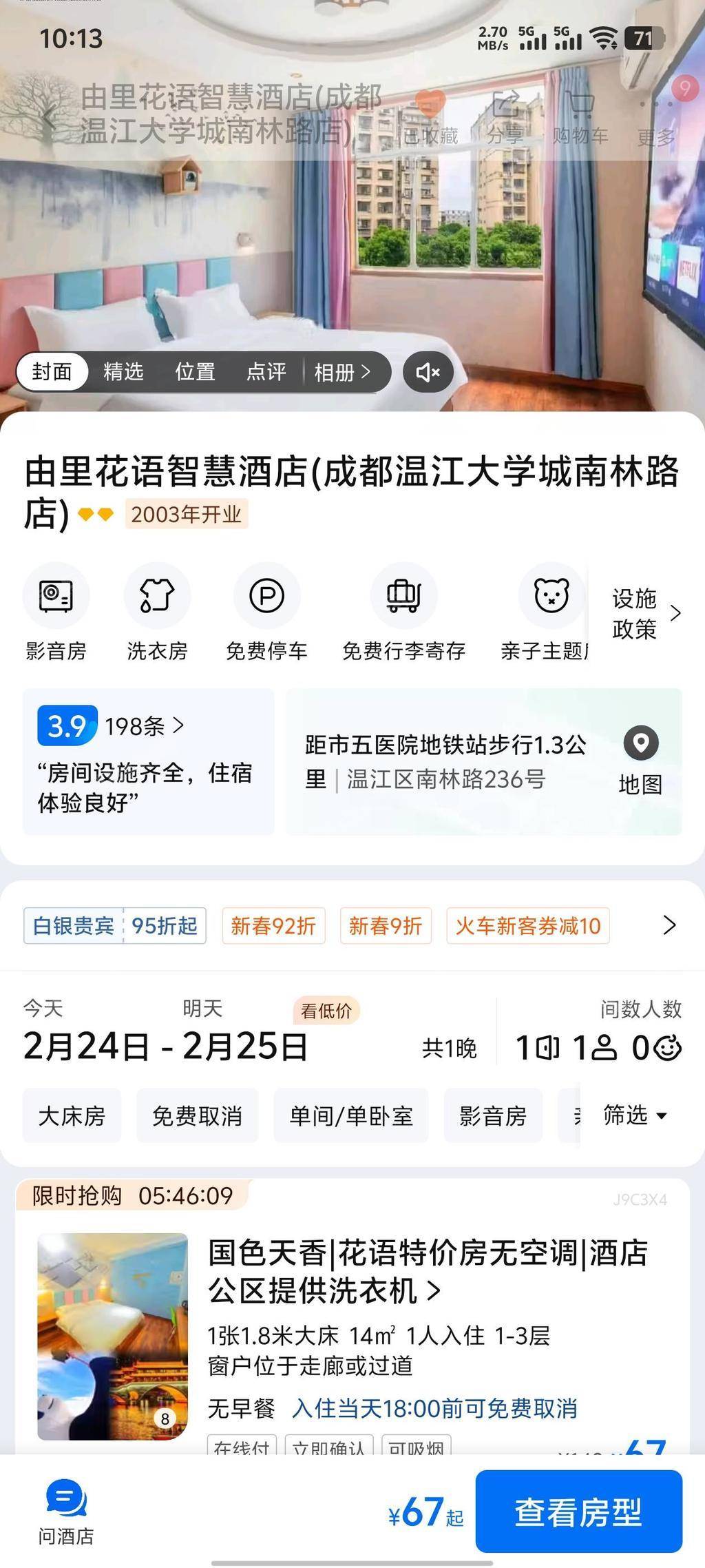Image resolution: width=705 pixels, height=1568 pixels.
Task: Tap 查看房型 to view room types
Action: tap(578, 1512)
